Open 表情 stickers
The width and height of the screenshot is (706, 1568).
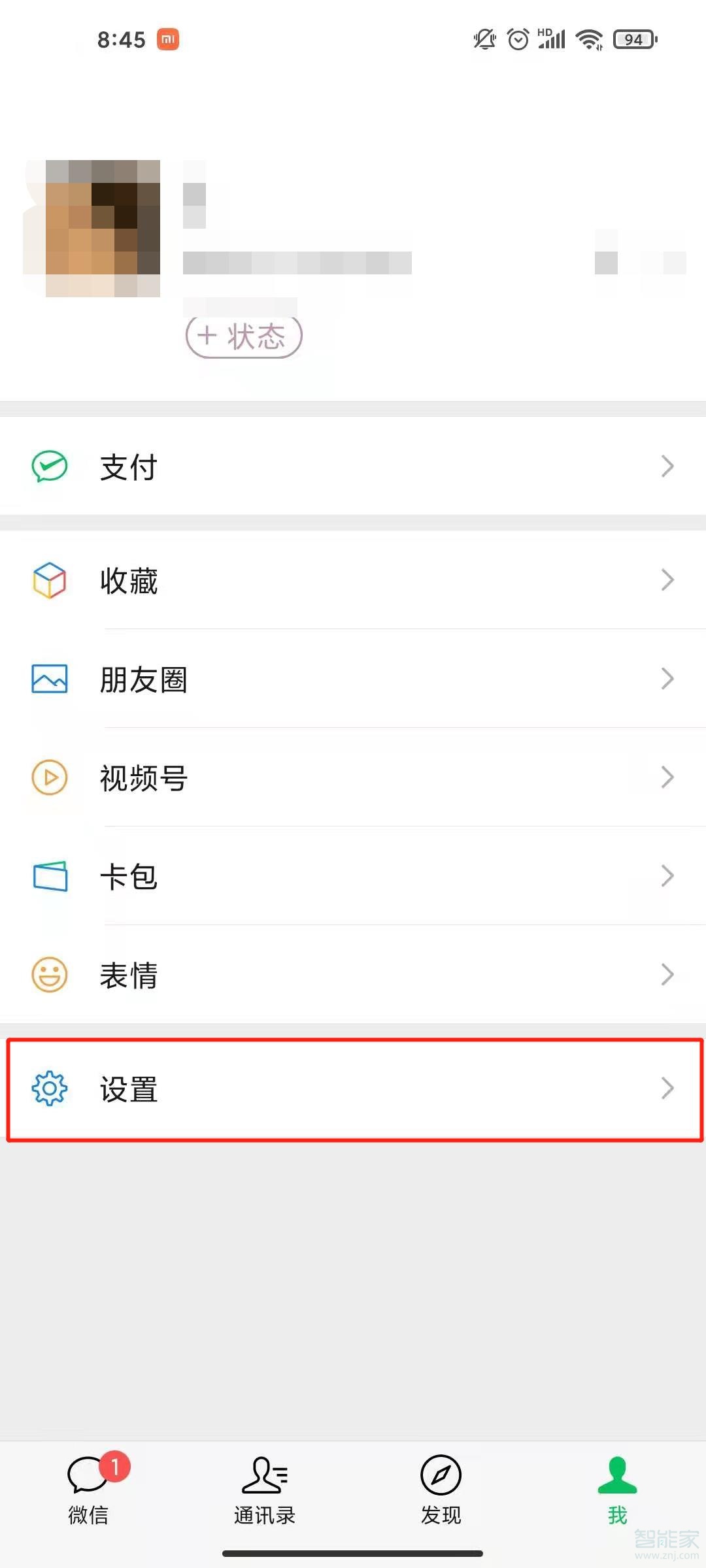click(x=353, y=975)
